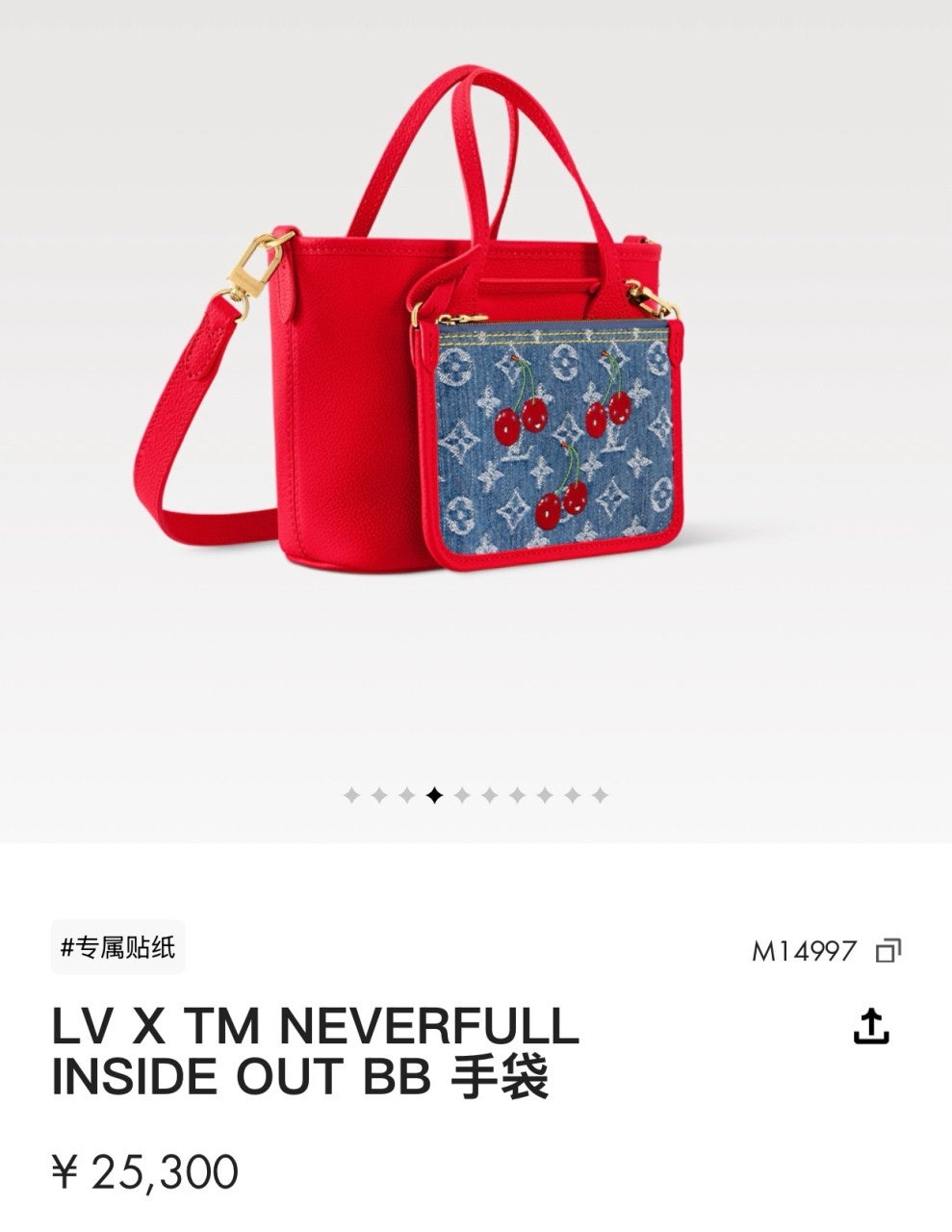The width and height of the screenshot is (952, 1232).
Task: Open the #专属贴纸 tag
Action: tap(117, 947)
